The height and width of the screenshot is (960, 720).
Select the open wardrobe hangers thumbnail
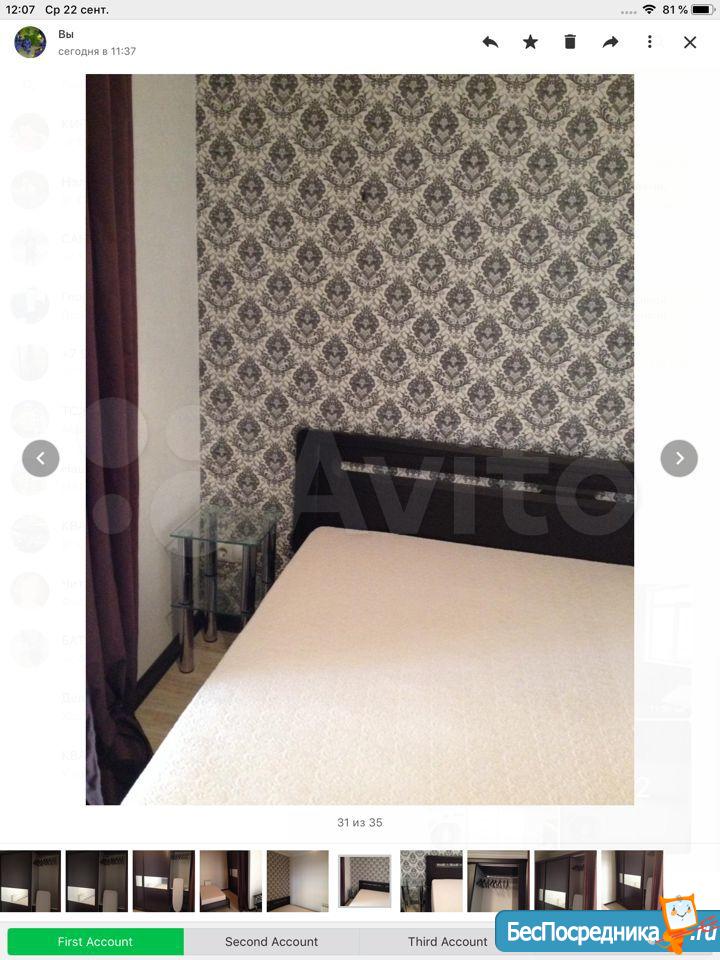click(x=498, y=881)
